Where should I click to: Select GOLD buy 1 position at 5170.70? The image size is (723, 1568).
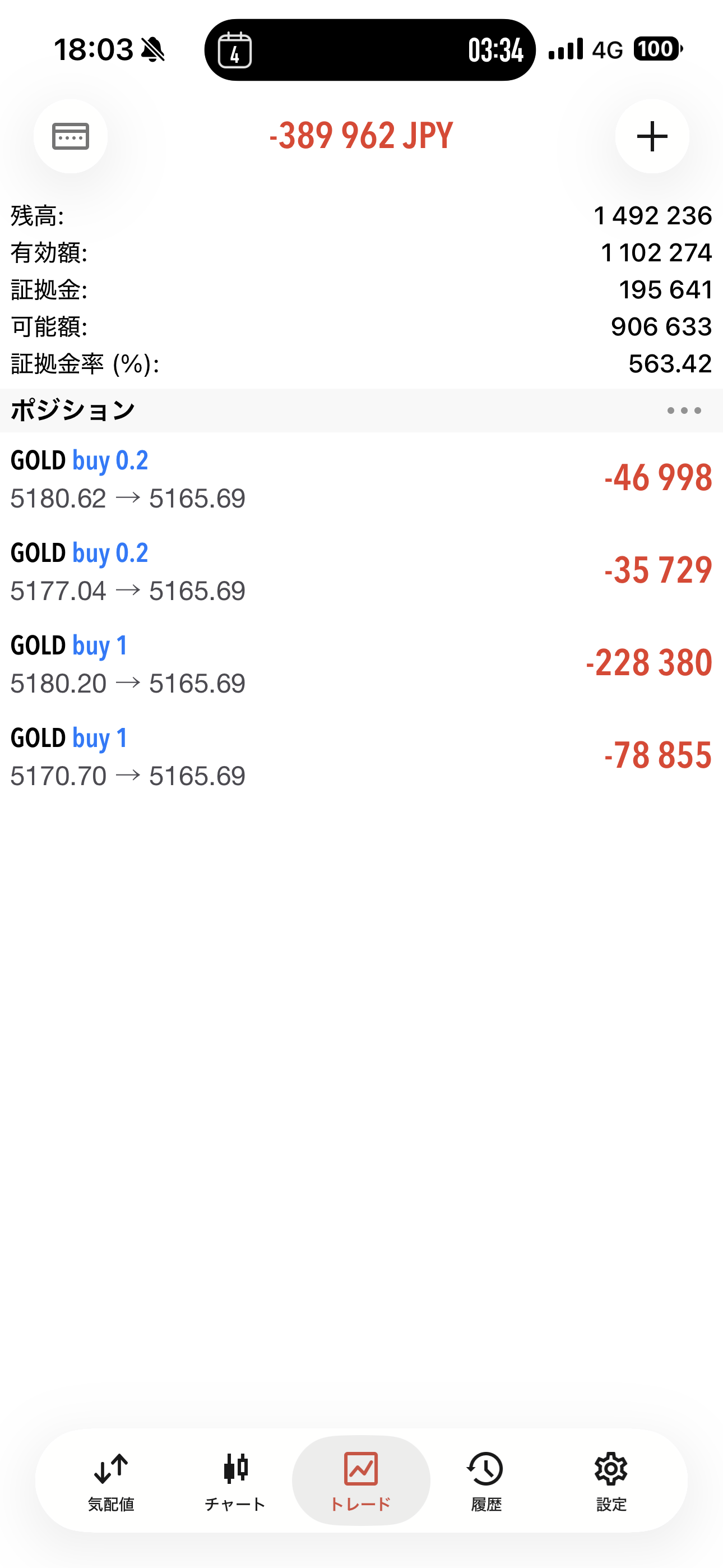361,757
